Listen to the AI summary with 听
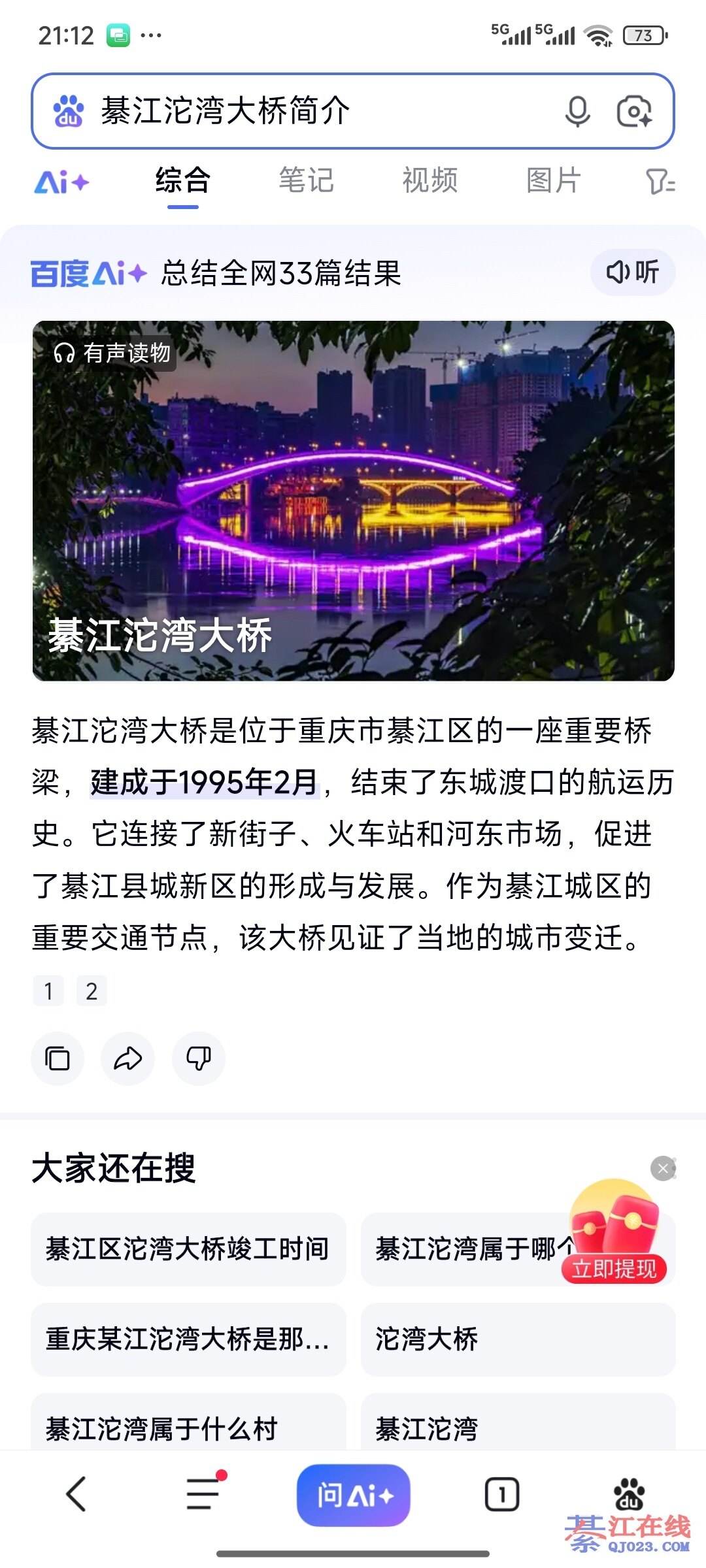 pos(632,272)
